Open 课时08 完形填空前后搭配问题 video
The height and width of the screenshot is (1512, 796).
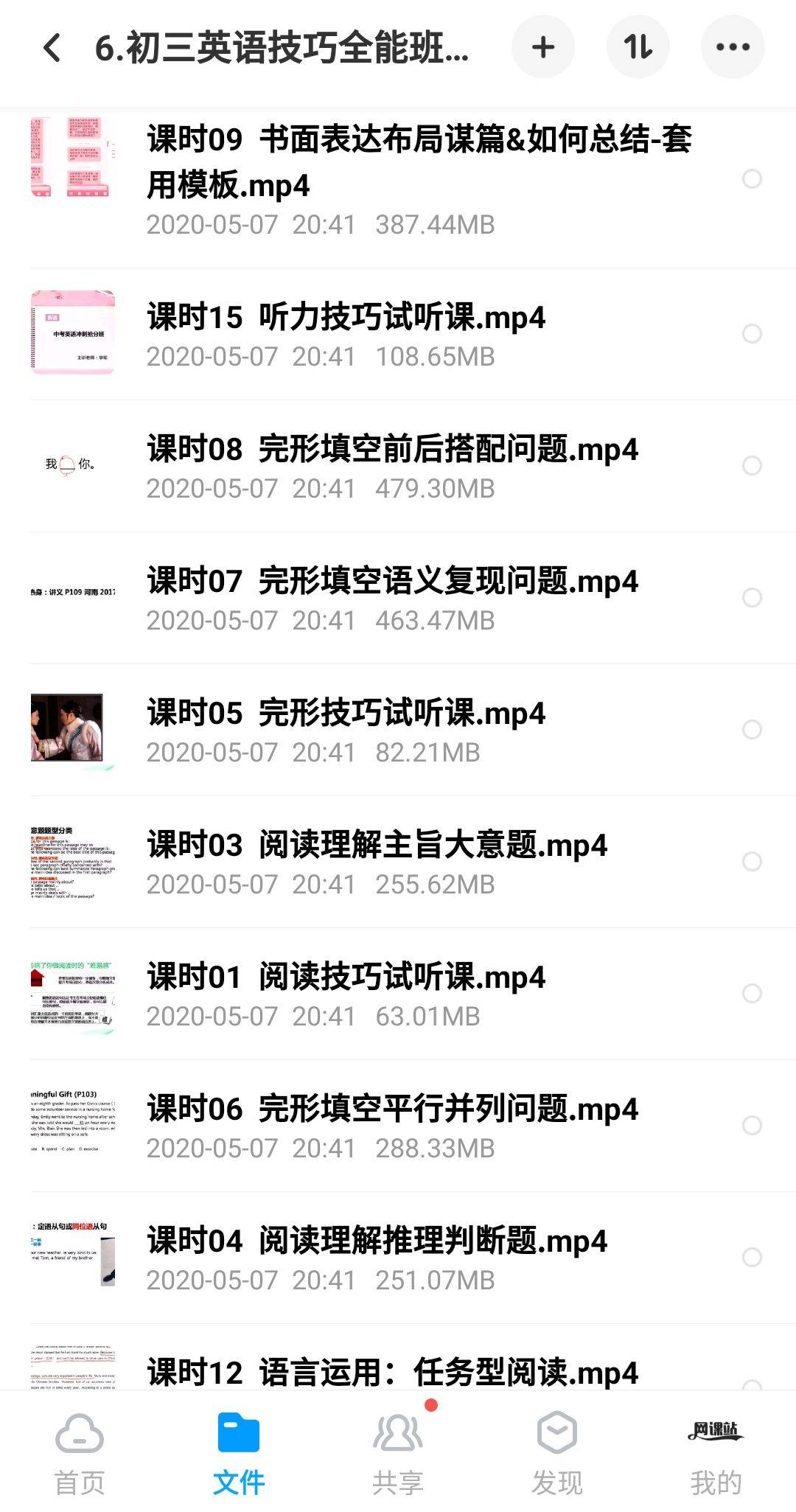[392, 450]
